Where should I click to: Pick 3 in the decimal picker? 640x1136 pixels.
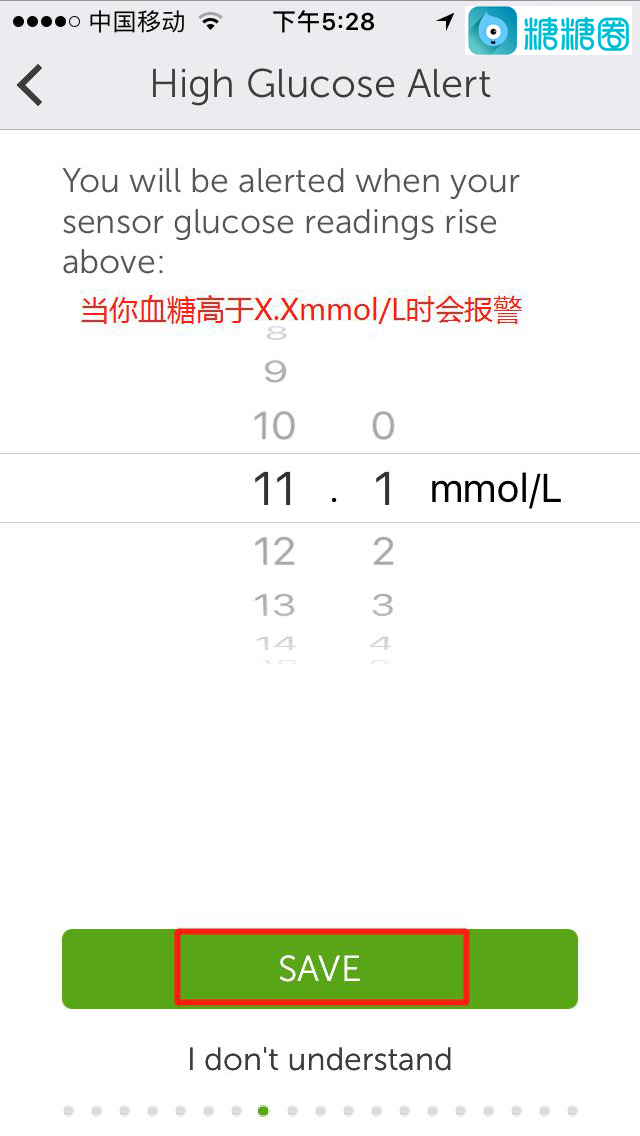[384, 605]
